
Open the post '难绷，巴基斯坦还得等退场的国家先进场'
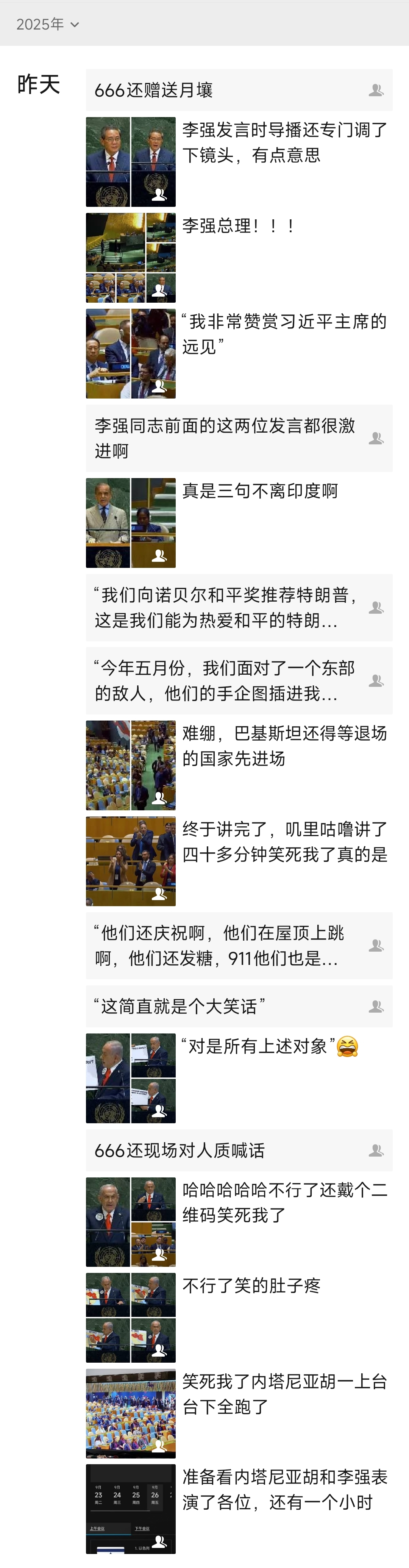pos(239,765)
